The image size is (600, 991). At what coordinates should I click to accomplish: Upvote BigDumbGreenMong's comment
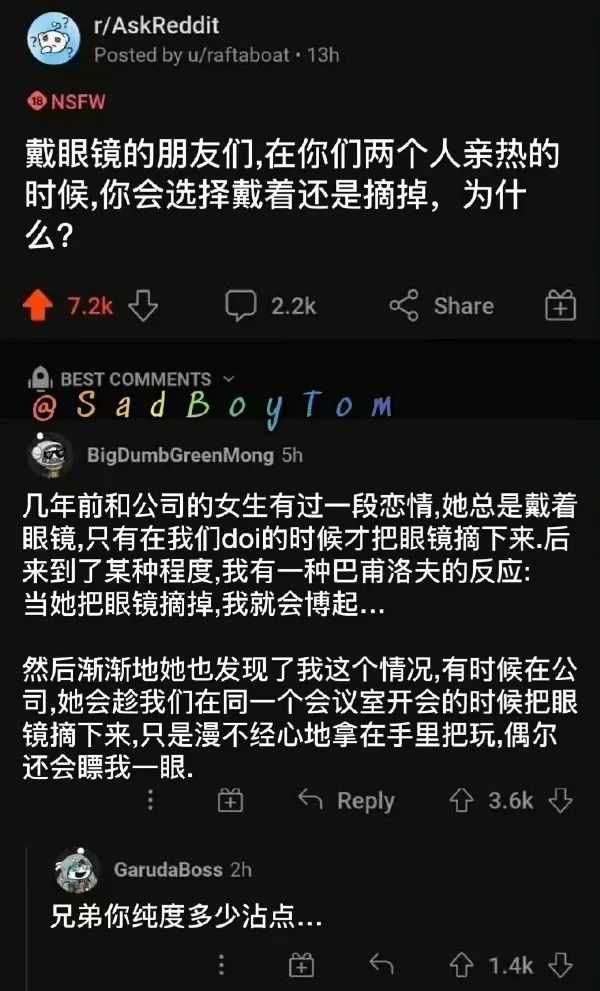(x=462, y=800)
